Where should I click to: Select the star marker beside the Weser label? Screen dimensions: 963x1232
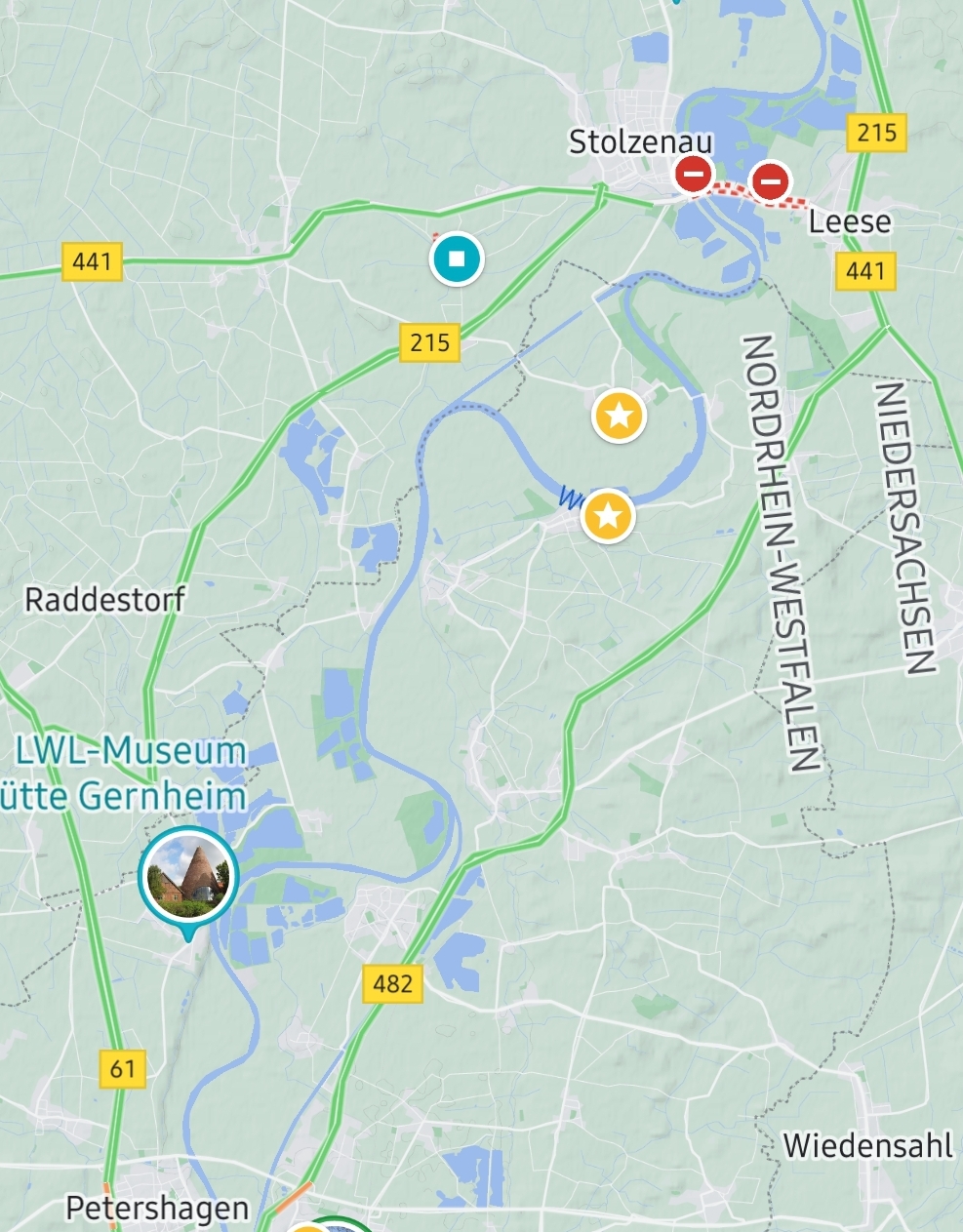[608, 516]
